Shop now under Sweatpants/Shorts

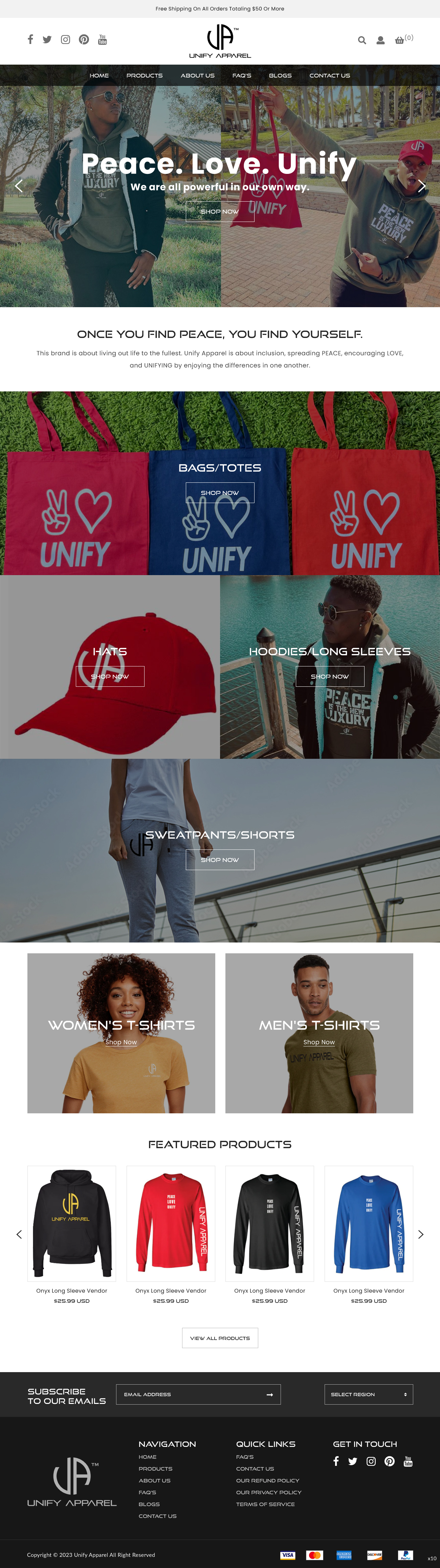pyautogui.click(x=220, y=860)
